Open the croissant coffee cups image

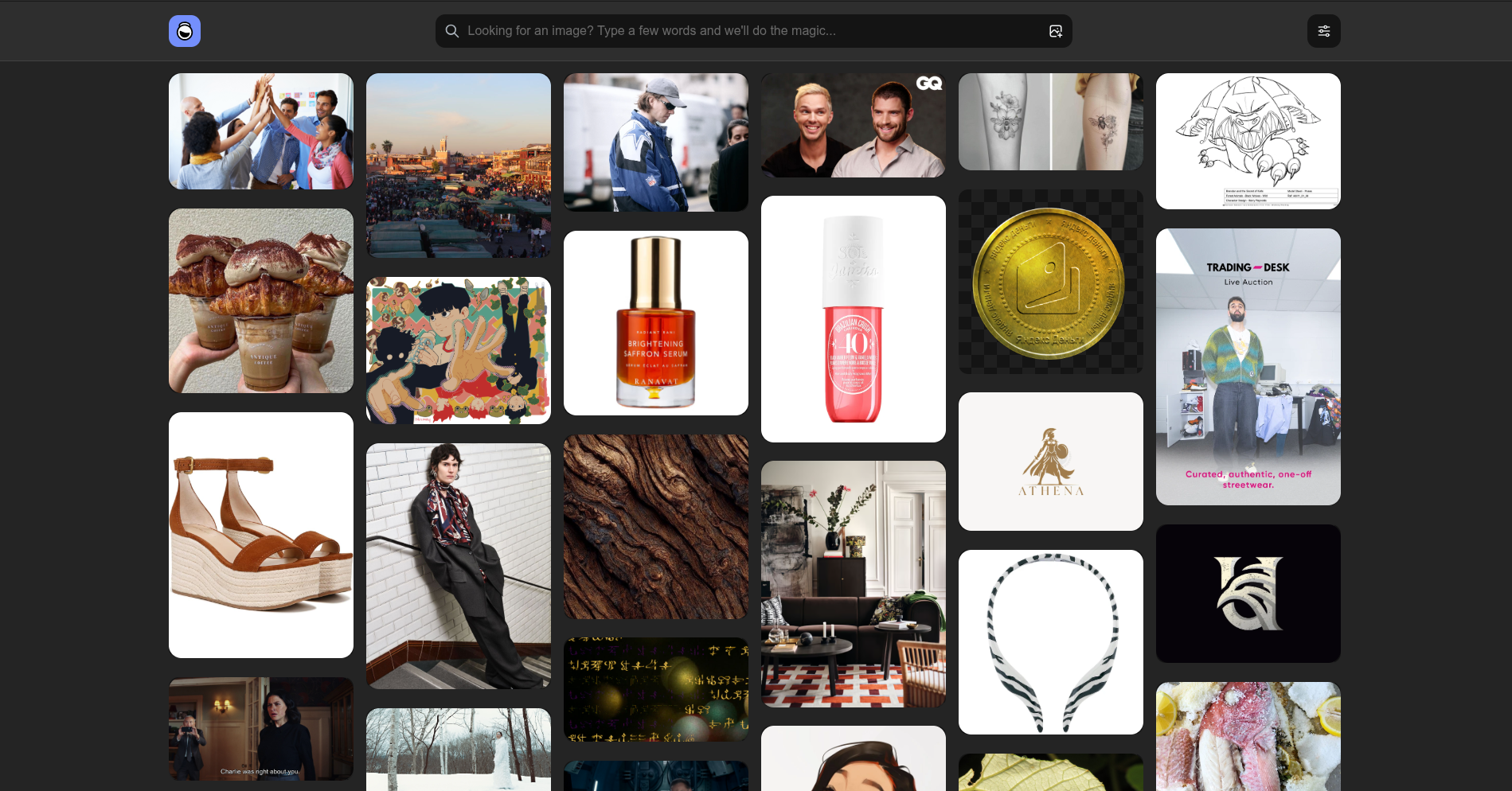261,301
